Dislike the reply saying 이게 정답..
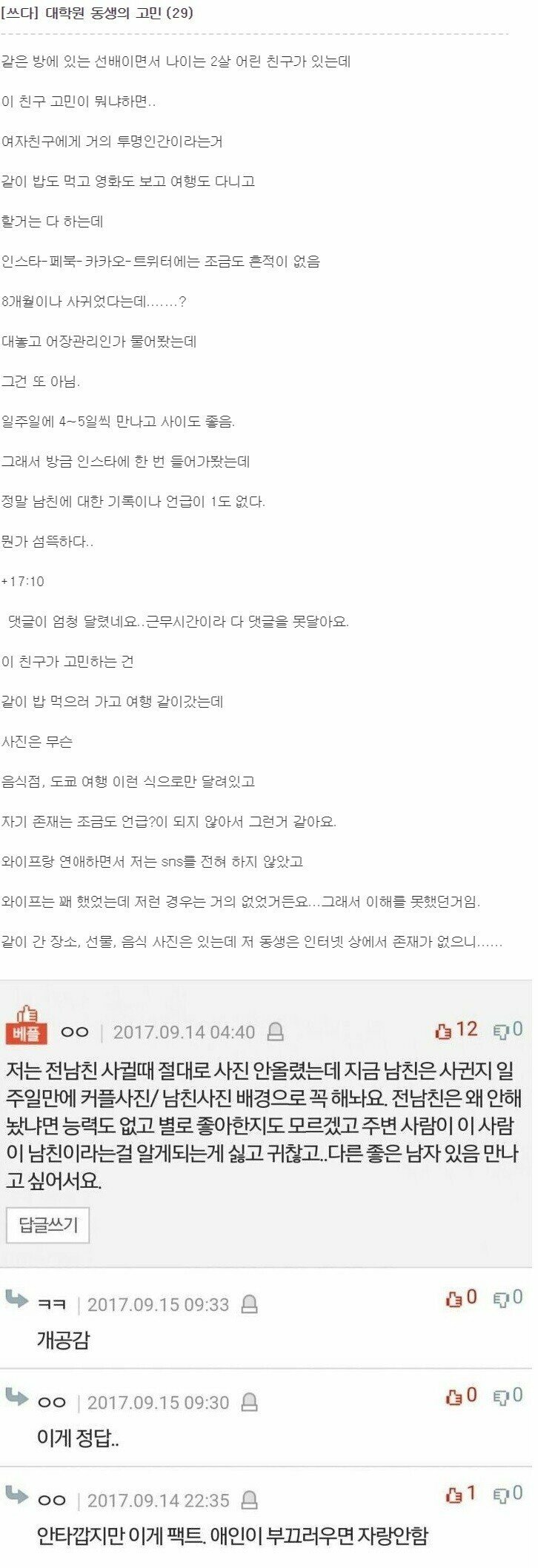The width and height of the screenshot is (538, 1568). (x=502, y=1396)
